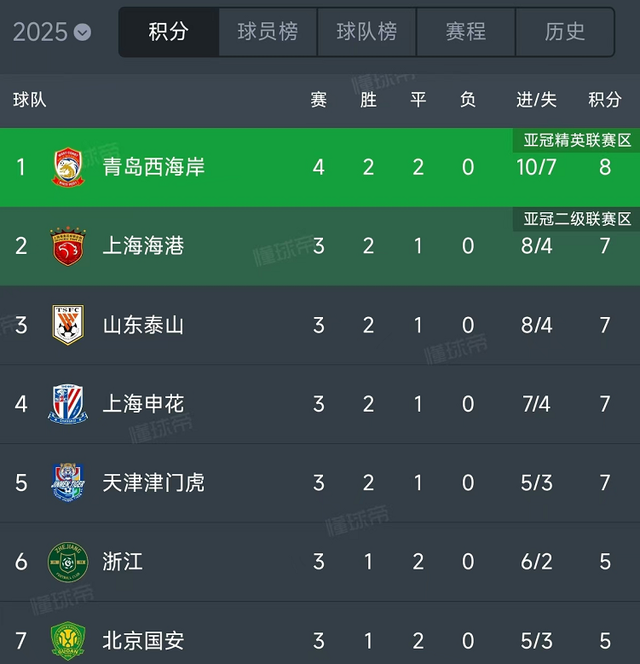The width and height of the screenshot is (640, 664).
Task: View the 历史 tab
Action: tap(565, 32)
